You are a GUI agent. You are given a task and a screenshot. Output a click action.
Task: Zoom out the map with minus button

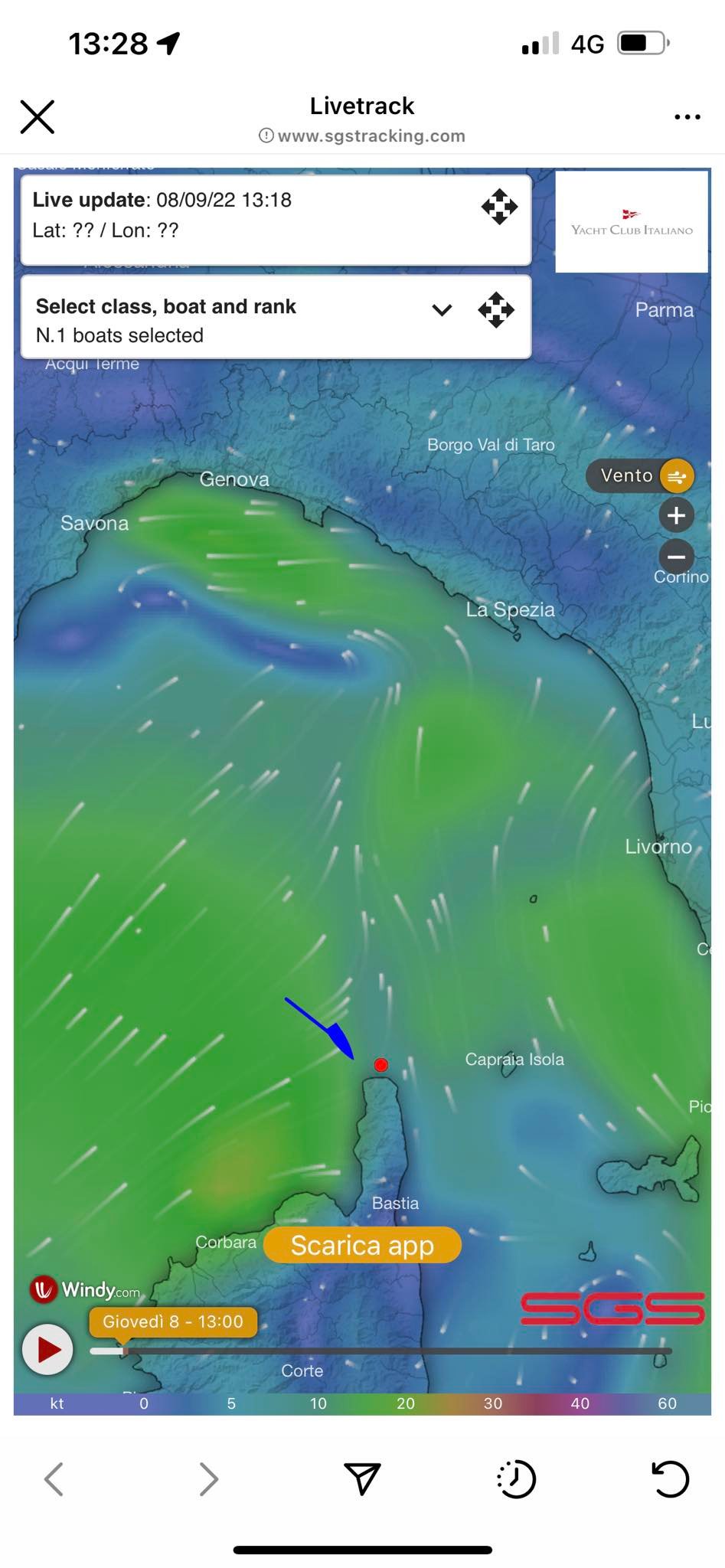point(676,556)
